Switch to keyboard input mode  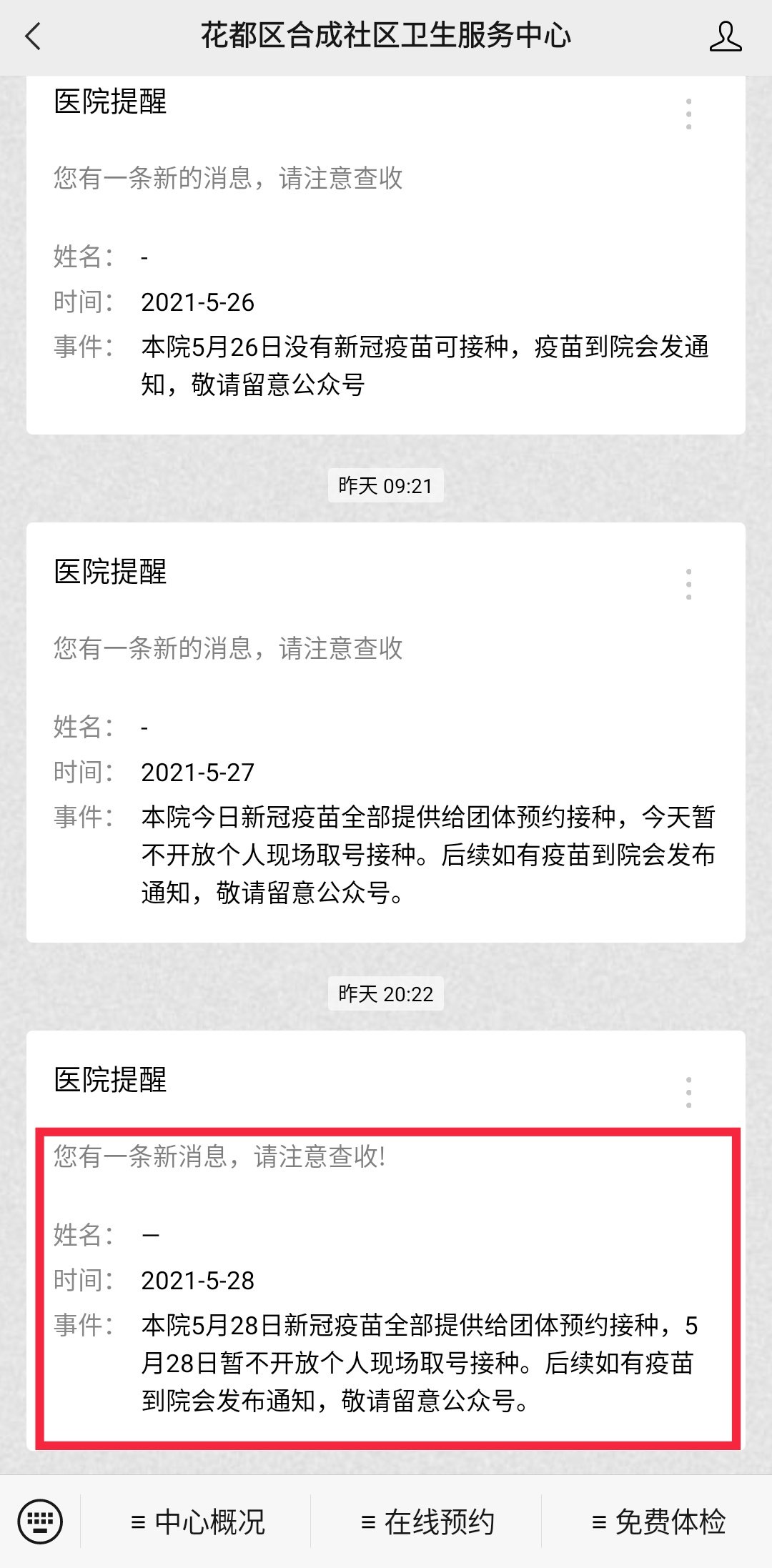[x=40, y=1522]
